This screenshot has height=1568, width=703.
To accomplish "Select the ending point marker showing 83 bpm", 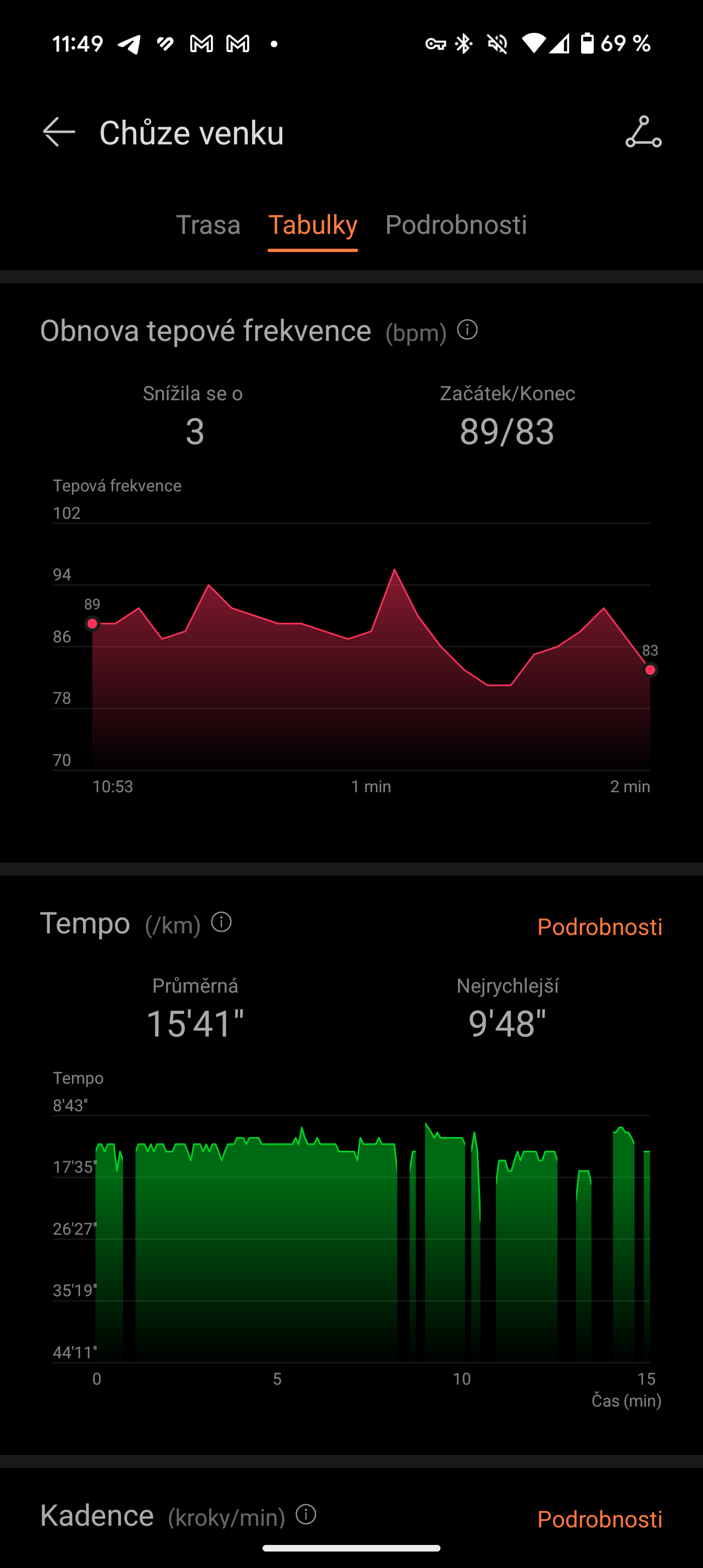I will [x=651, y=670].
